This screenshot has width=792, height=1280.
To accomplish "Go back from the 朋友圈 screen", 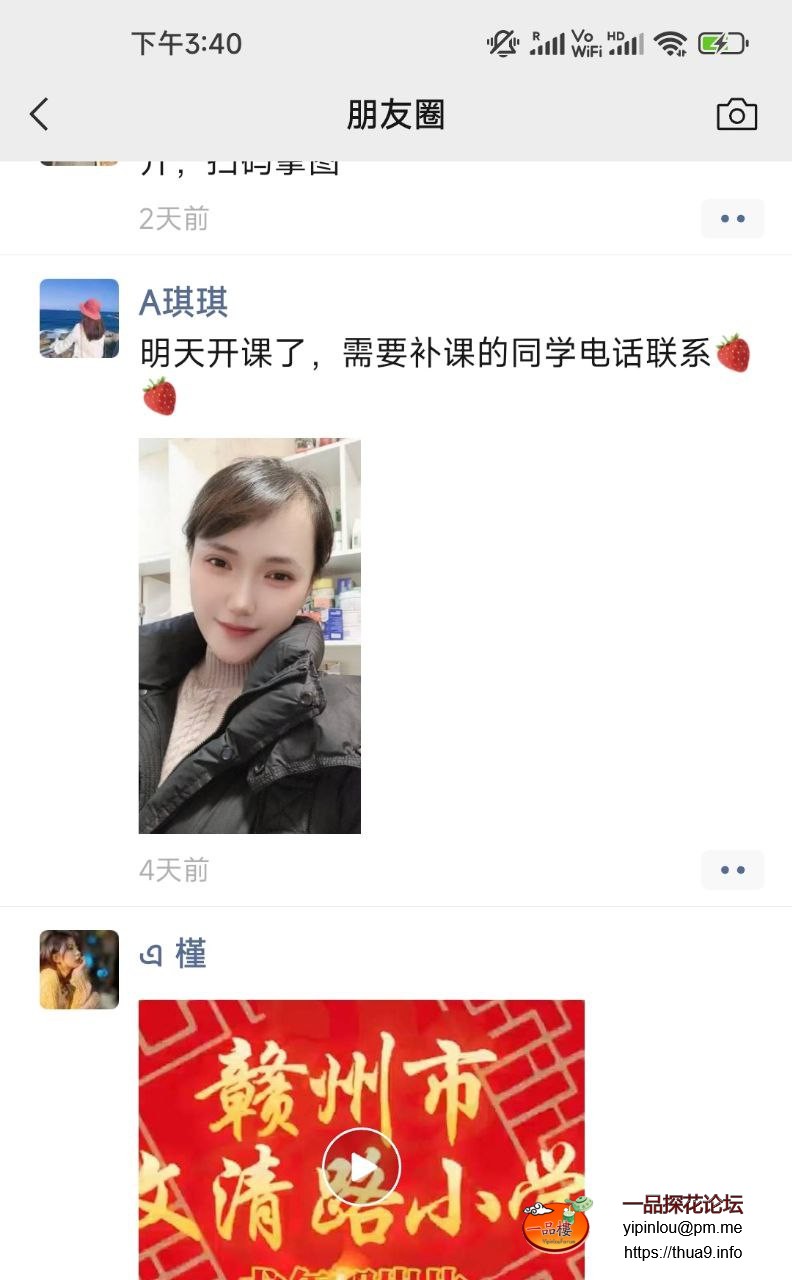I will point(39,115).
